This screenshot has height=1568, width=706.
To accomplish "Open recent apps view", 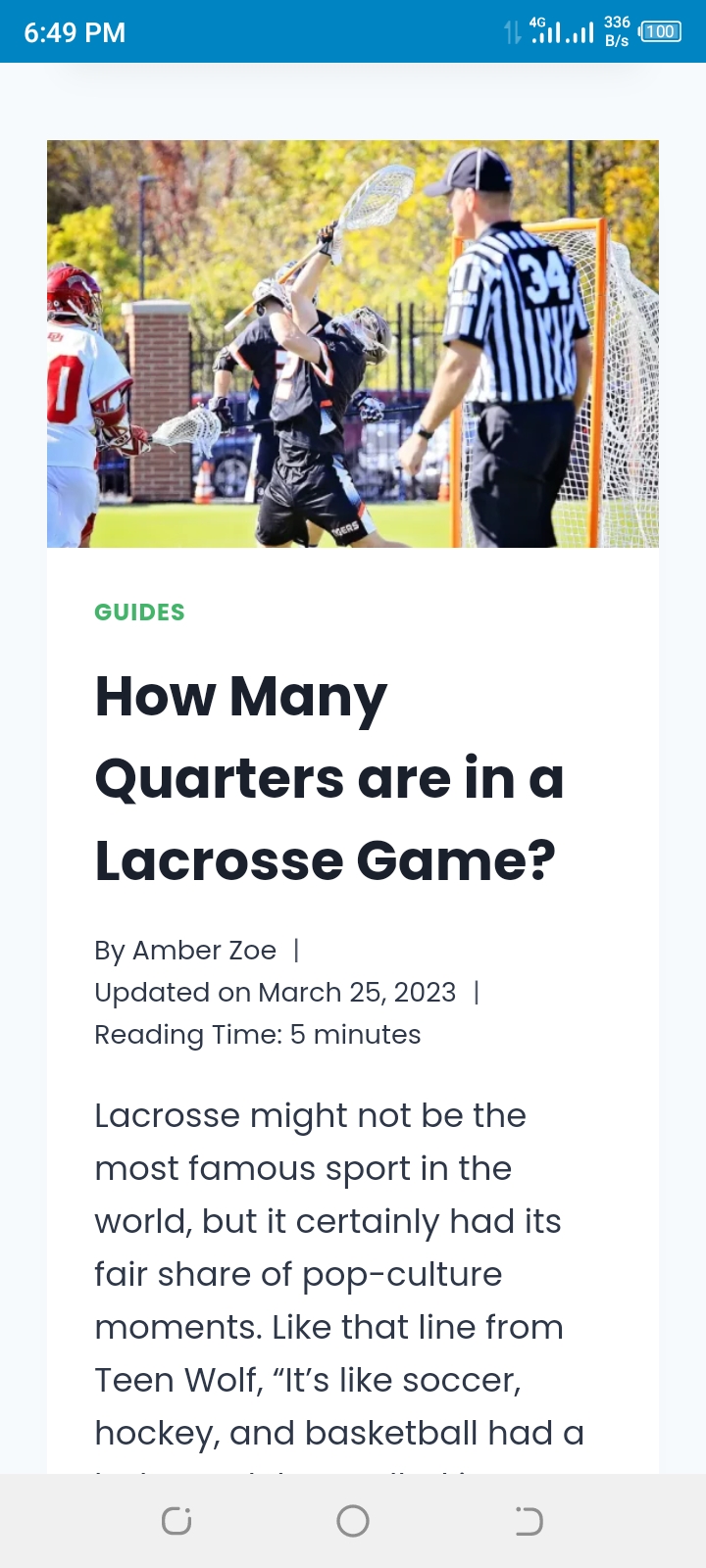I will [176, 1521].
